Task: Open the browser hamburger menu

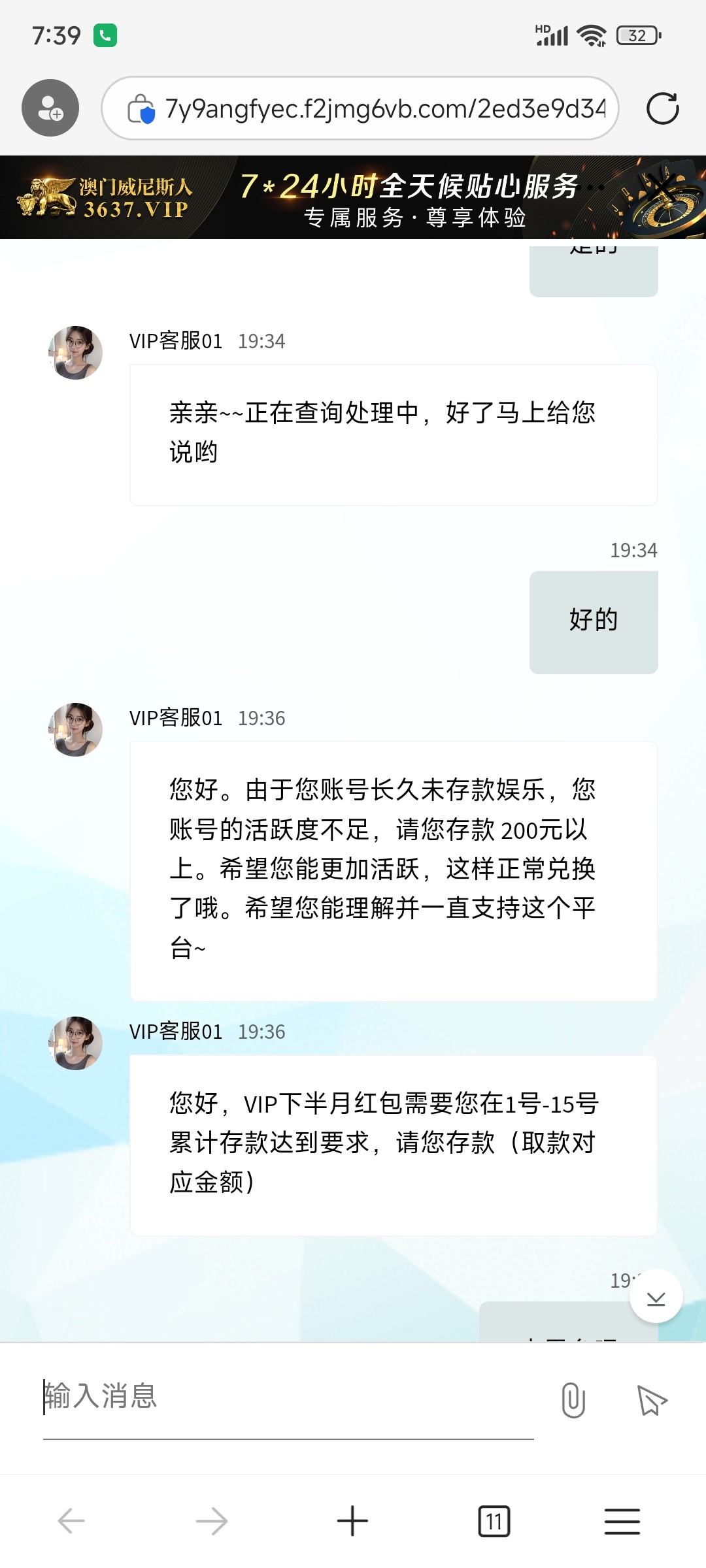Action: pyautogui.click(x=622, y=1521)
